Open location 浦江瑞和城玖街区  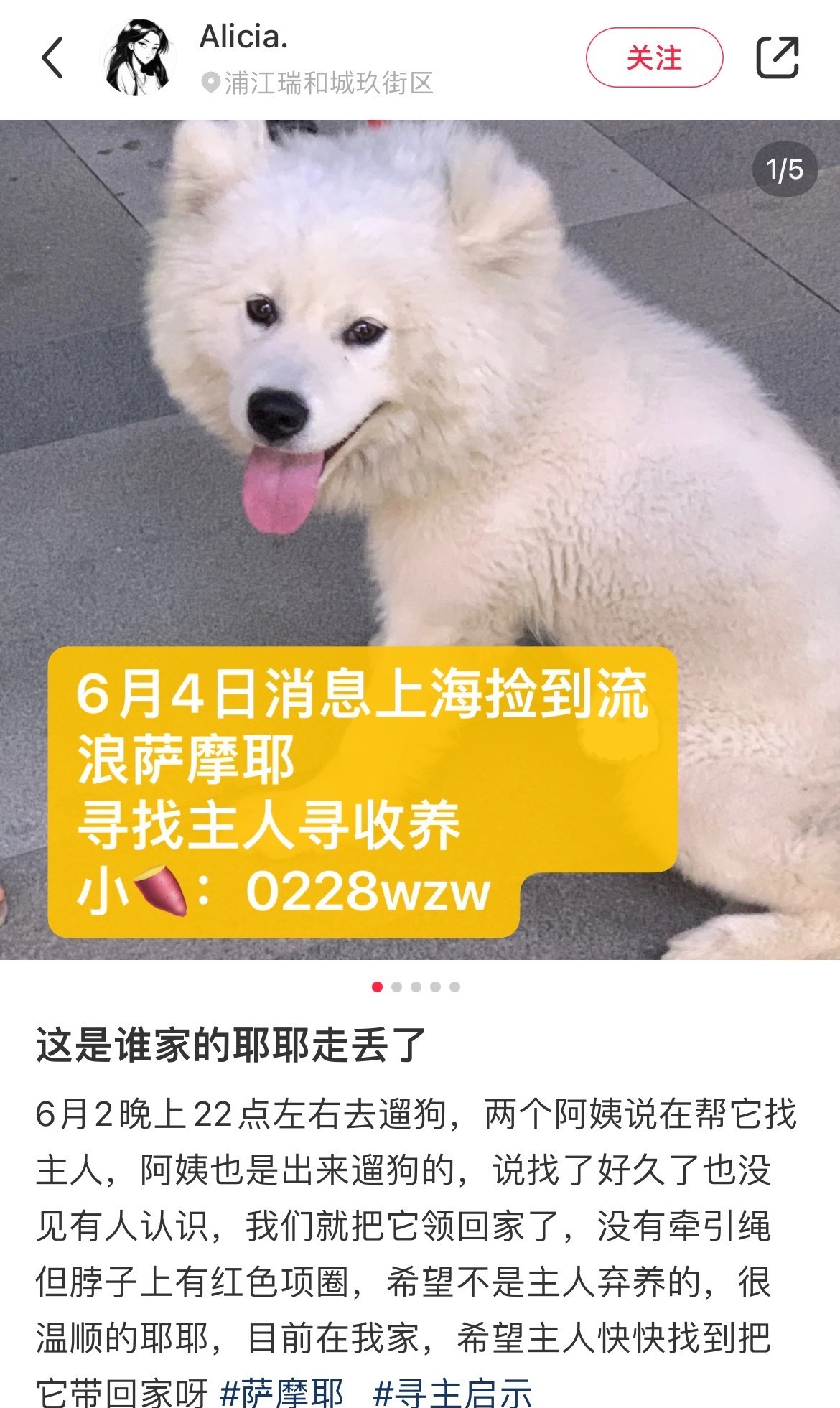[318, 83]
